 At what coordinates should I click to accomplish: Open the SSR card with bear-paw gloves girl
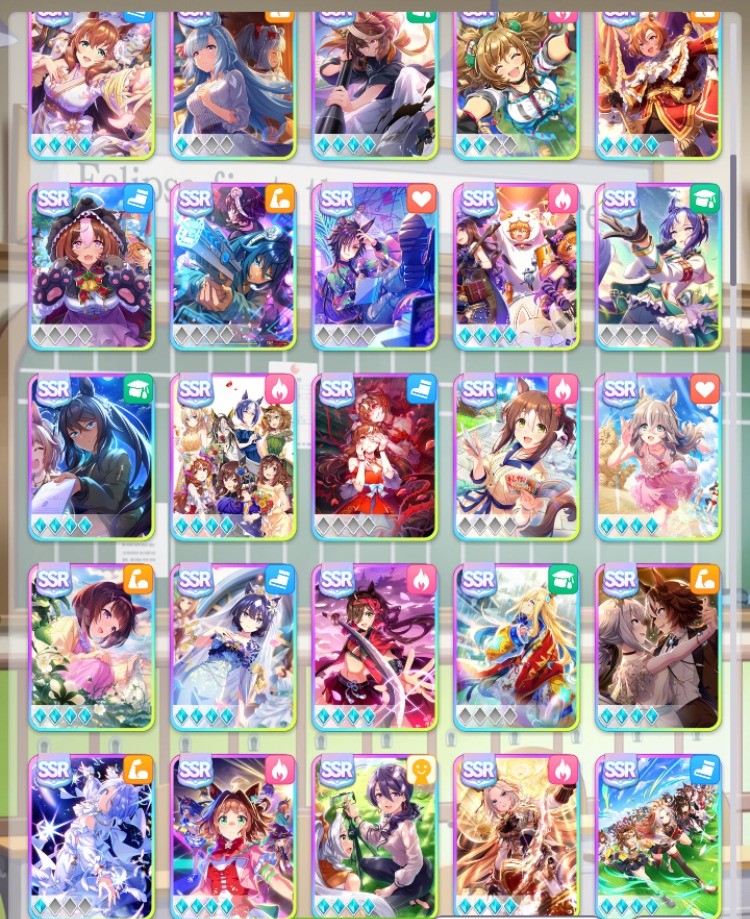click(x=91, y=266)
